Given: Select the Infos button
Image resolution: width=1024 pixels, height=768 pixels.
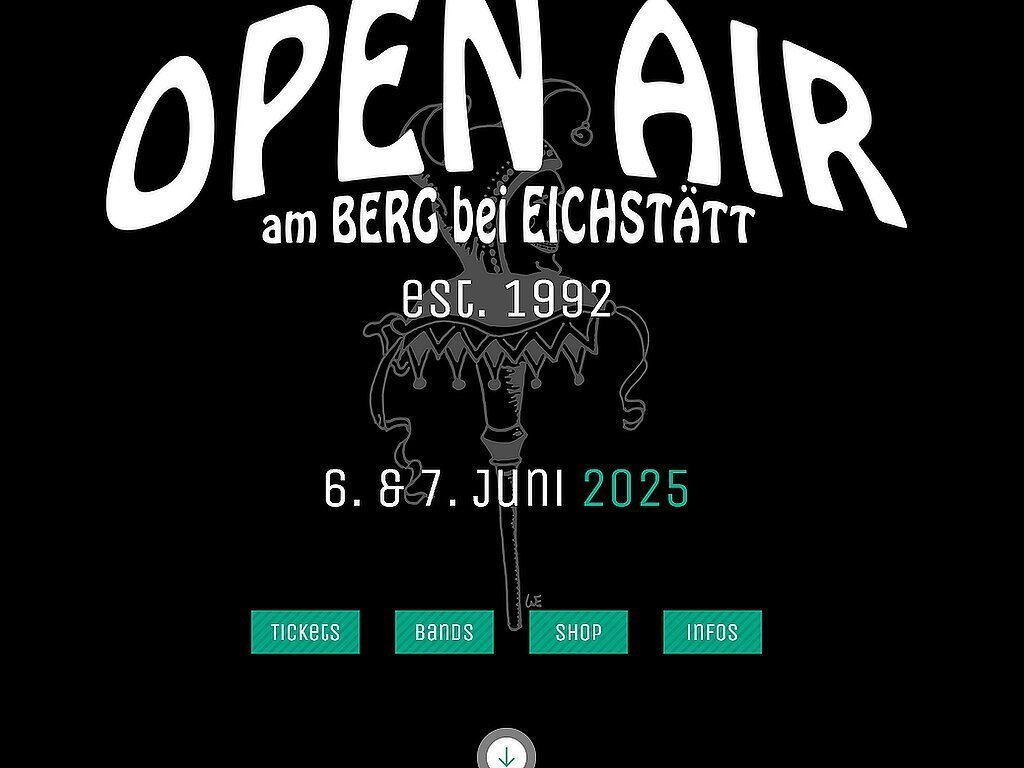Looking at the screenshot, I should (x=712, y=632).
